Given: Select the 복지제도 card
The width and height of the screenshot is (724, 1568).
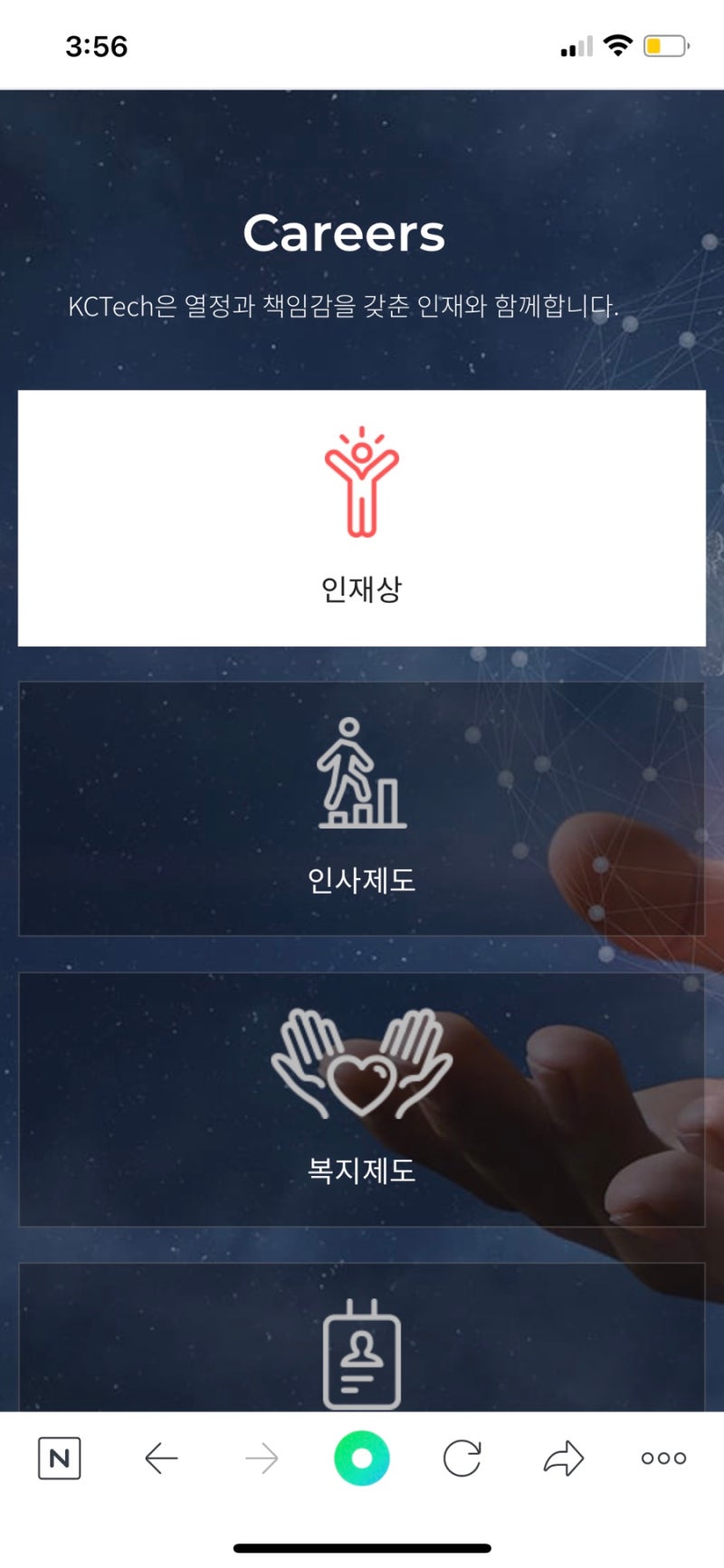Looking at the screenshot, I should [362, 1099].
